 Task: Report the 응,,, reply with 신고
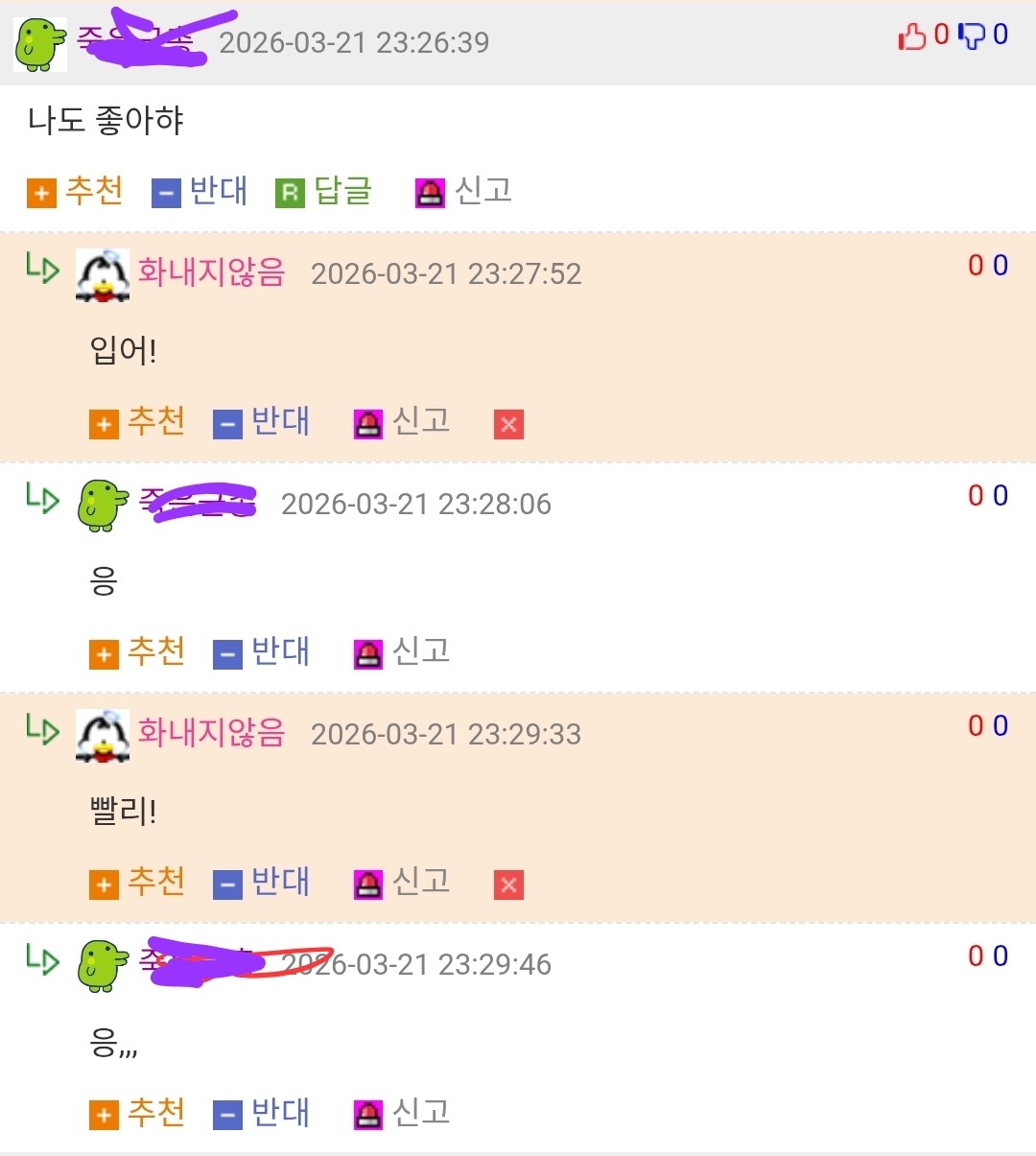click(402, 1113)
